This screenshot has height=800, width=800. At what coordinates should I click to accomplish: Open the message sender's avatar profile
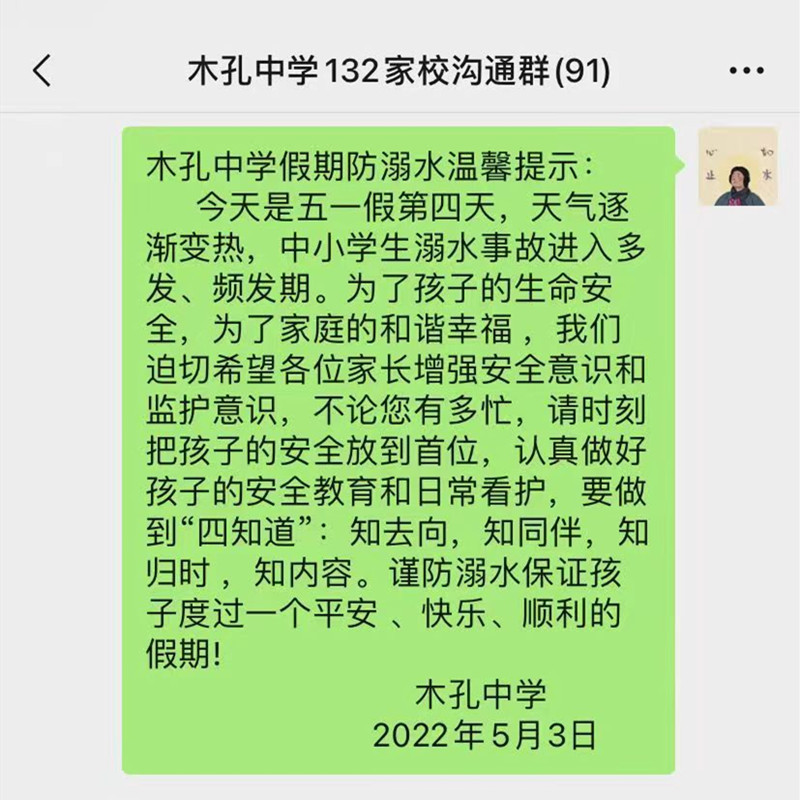click(738, 167)
